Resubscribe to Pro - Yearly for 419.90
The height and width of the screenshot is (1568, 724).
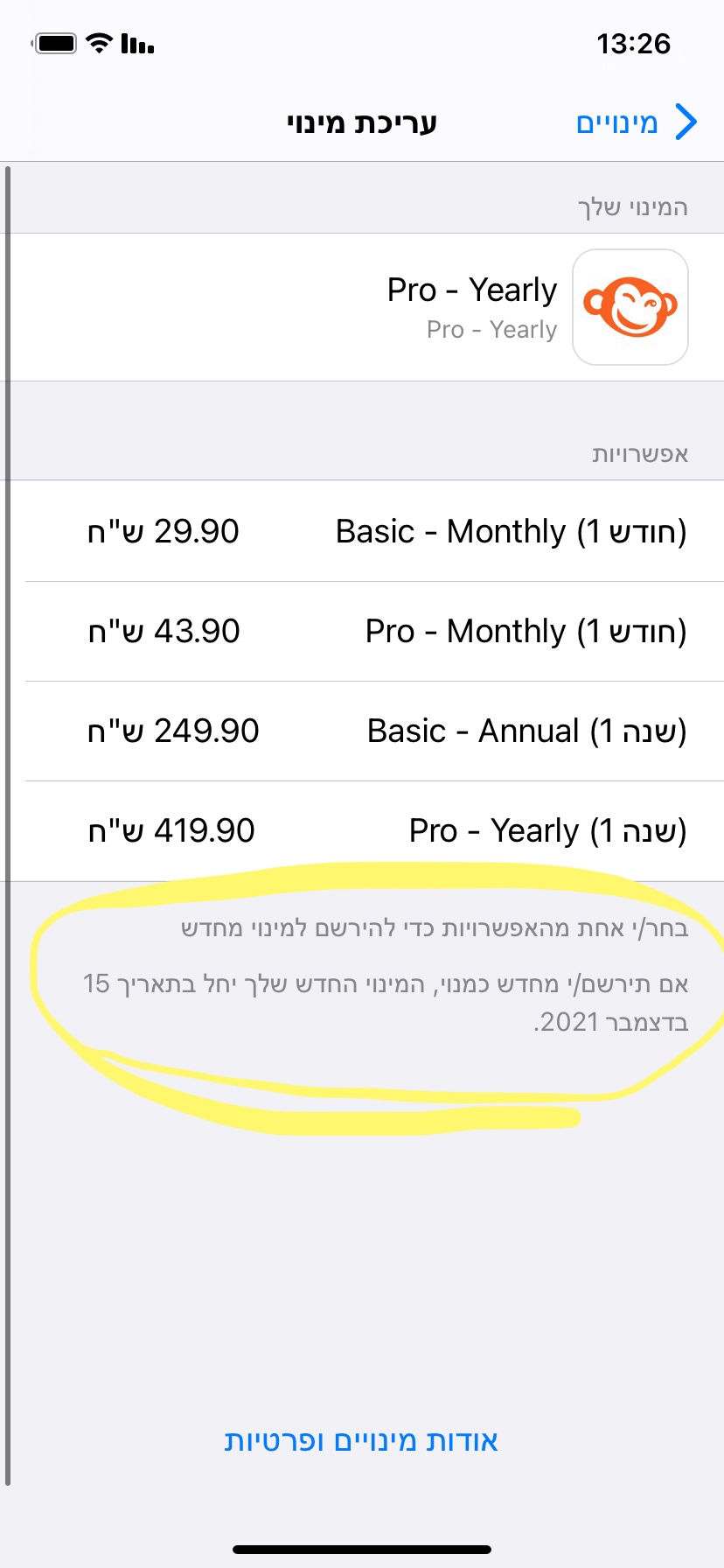pyautogui.click(x=385, y=830)
